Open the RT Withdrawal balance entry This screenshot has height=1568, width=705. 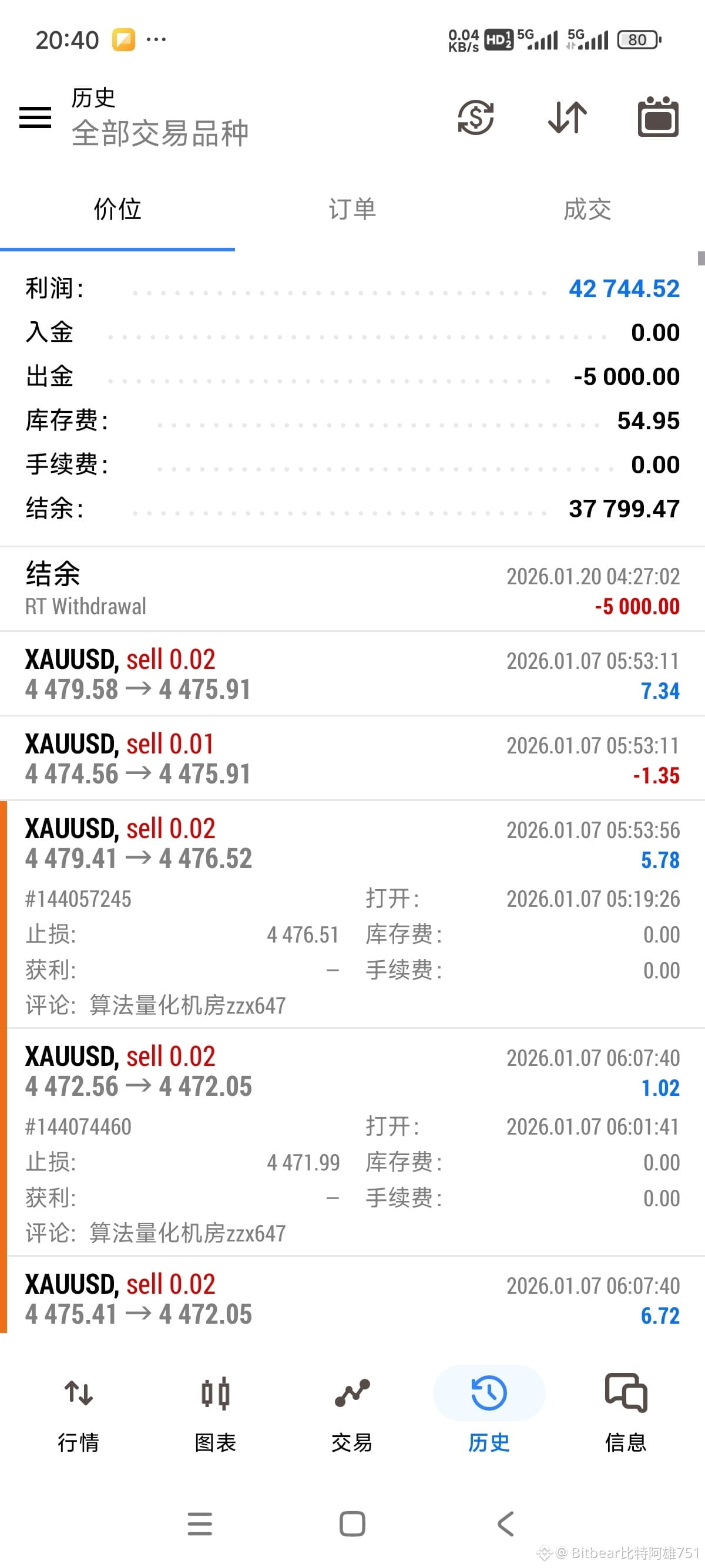click(x=352, y=589)
